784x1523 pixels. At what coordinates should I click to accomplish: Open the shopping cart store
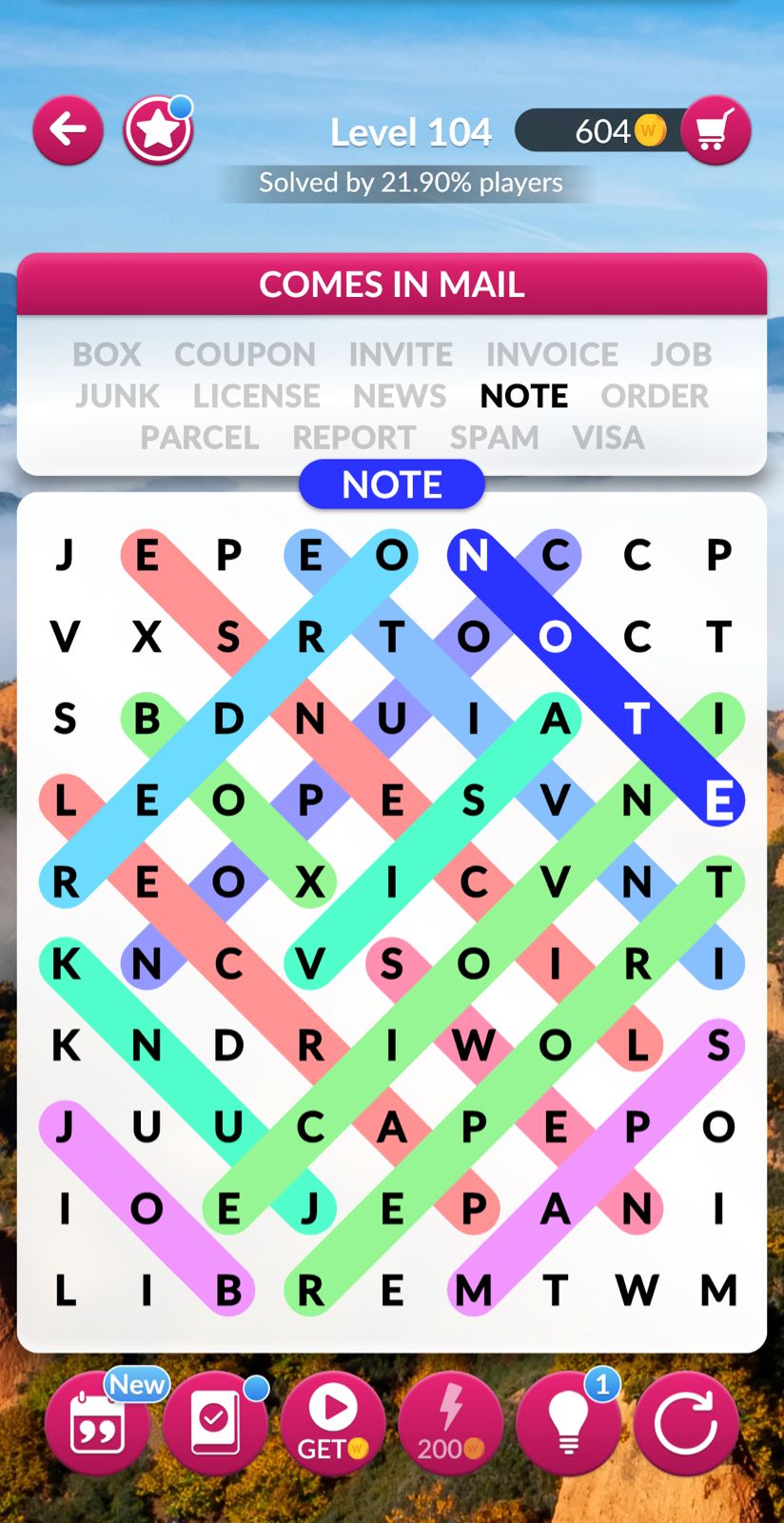[x=715, y=130]
